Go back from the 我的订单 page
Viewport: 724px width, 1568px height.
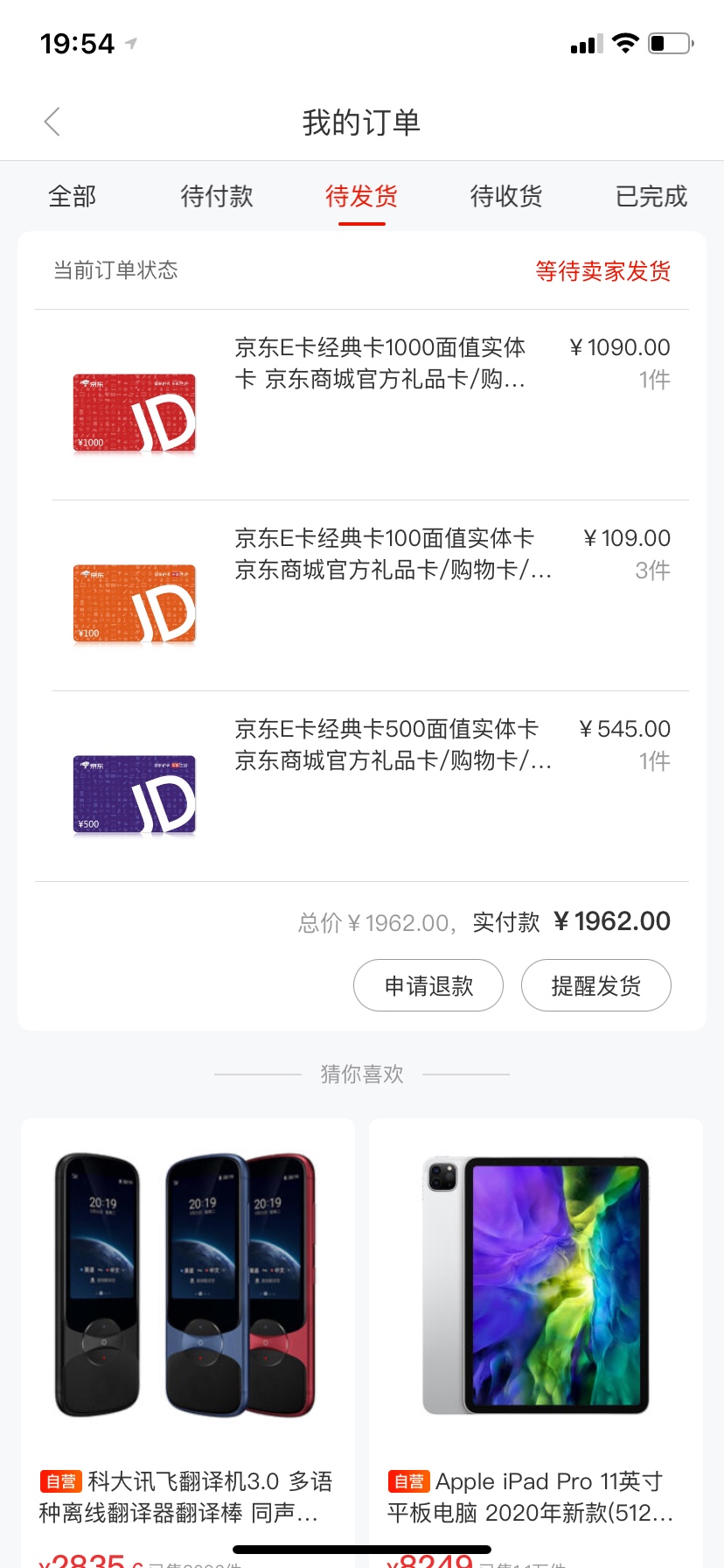coord(52,122)
